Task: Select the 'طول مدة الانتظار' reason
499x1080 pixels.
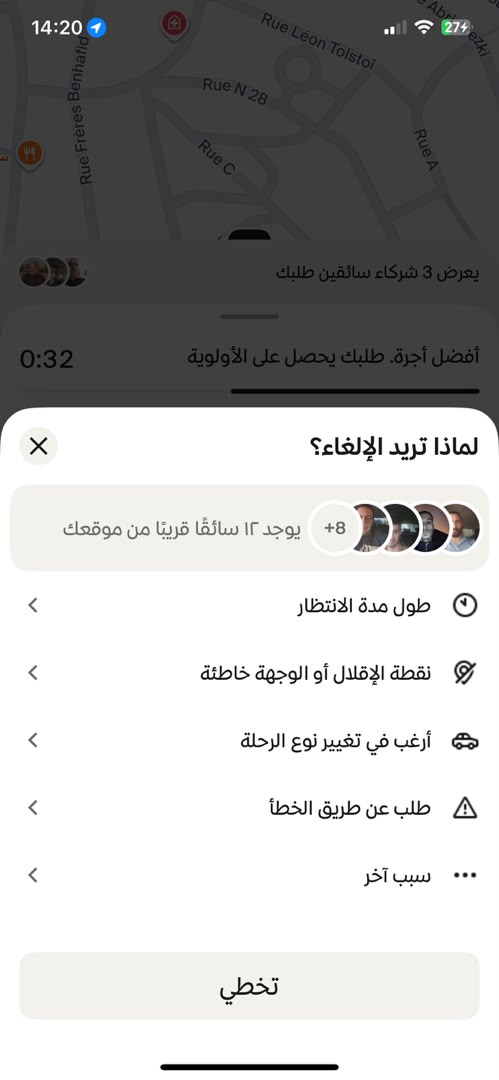Action: coord(250,606)
